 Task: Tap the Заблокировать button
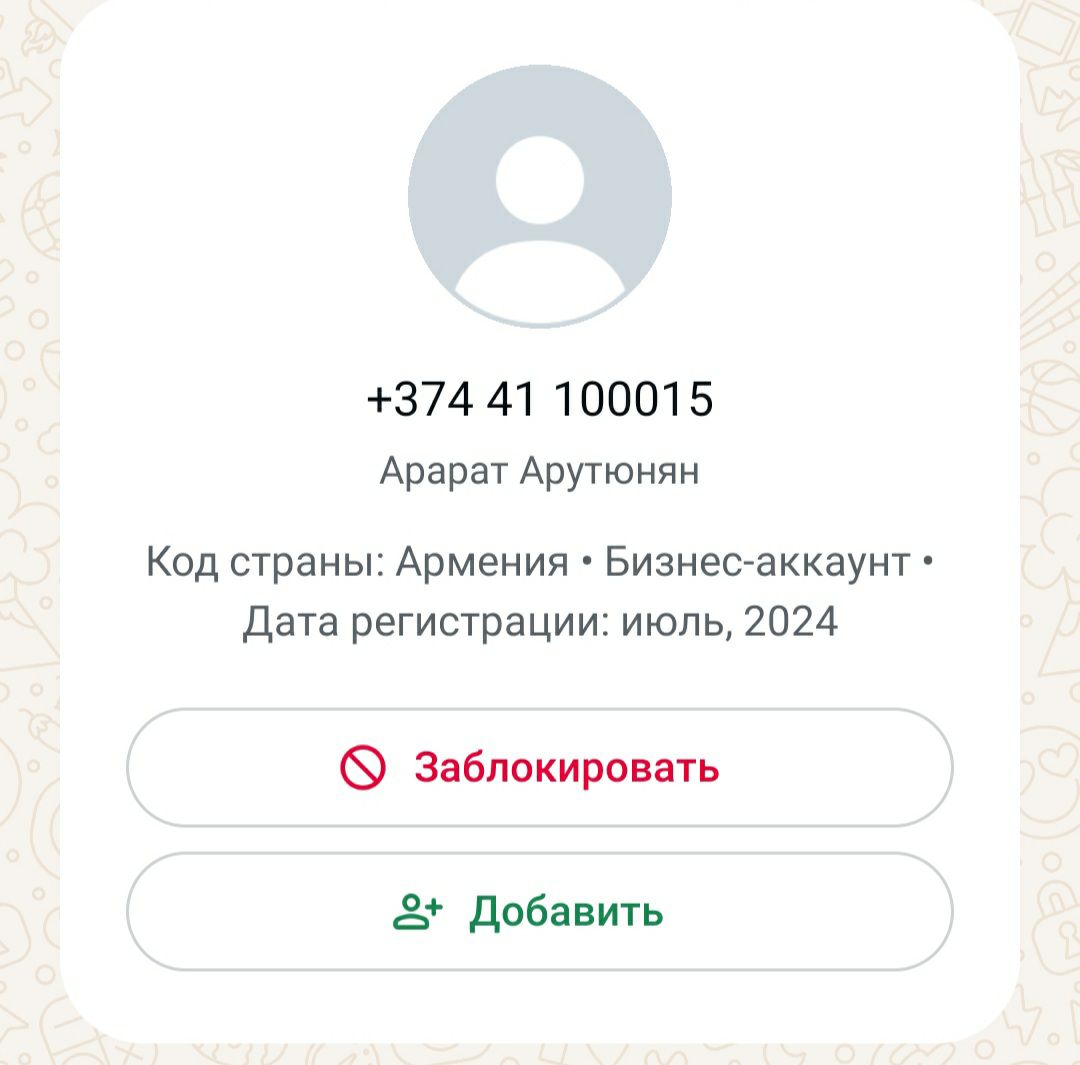540,768
